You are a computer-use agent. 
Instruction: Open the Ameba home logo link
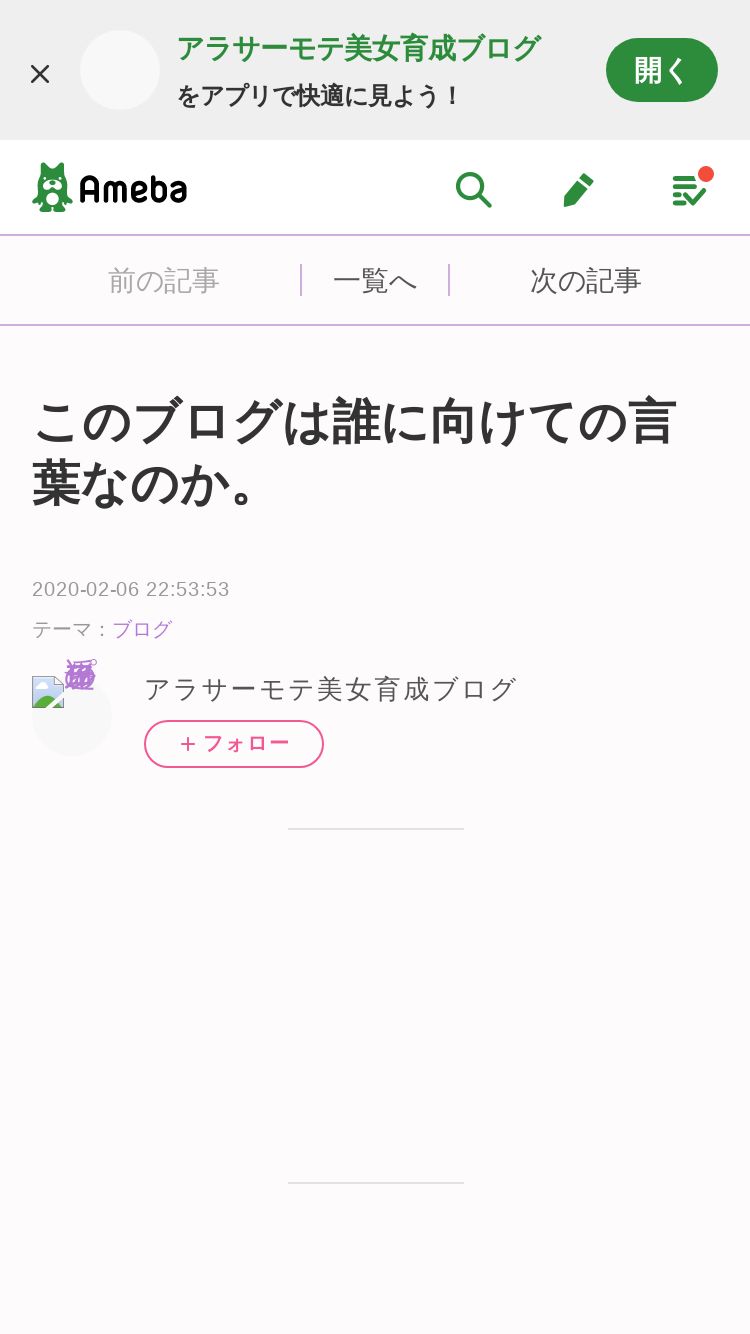pyautogui.click(x=110, y=187)
